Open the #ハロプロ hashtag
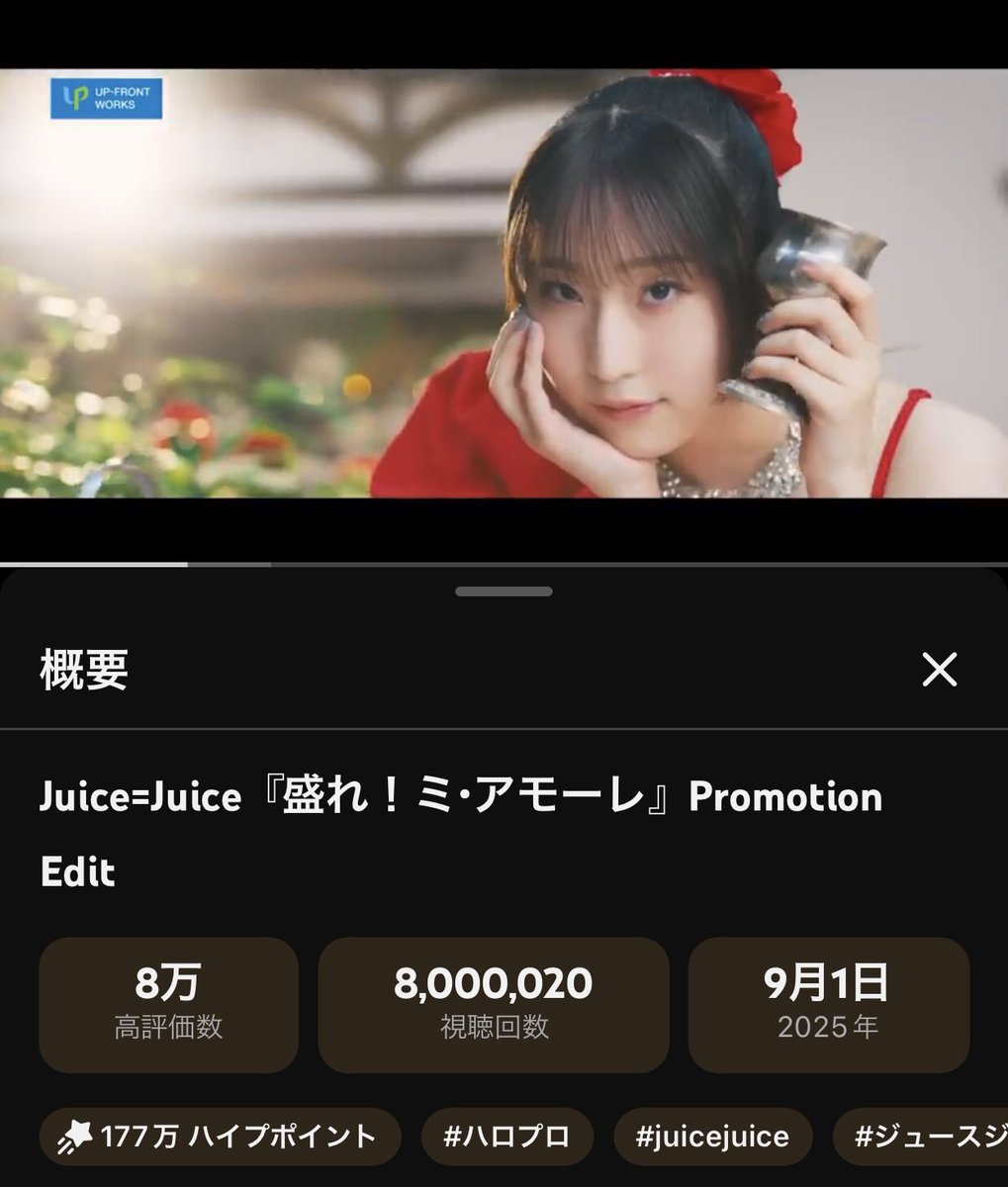This screenshot has height=1187, width=1008. [x=507, y=1137]
